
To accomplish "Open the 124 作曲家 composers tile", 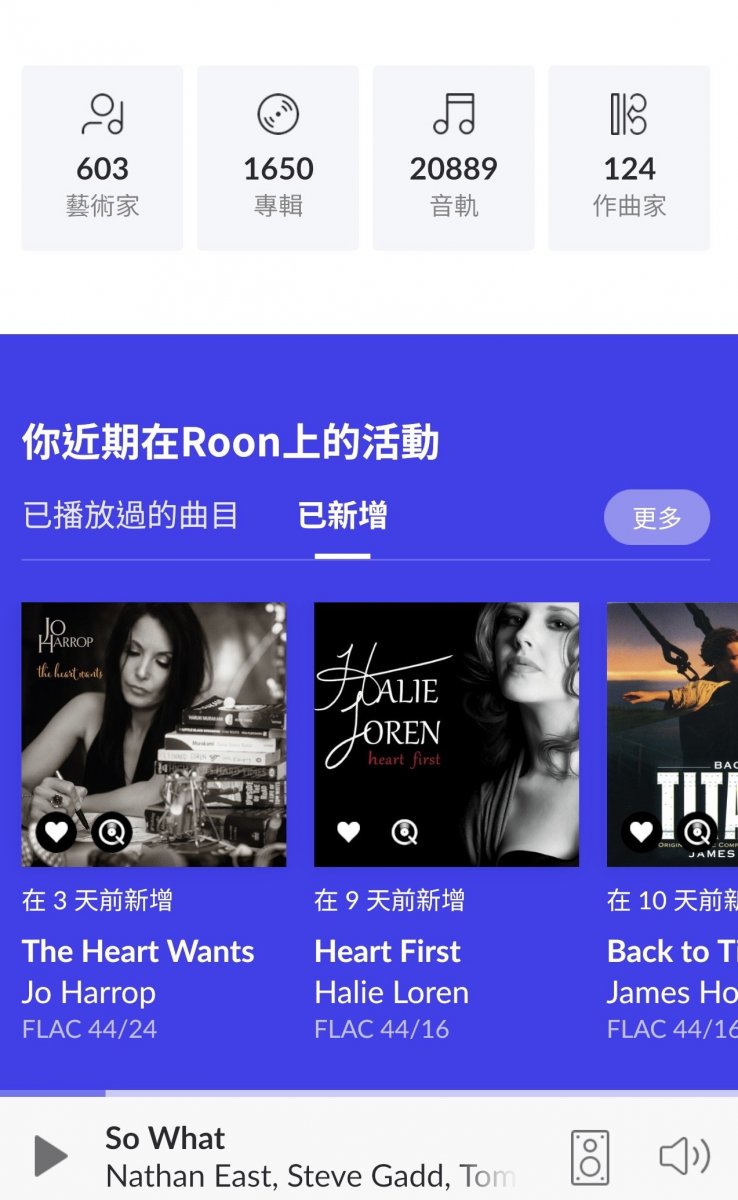I will point(629,158).
